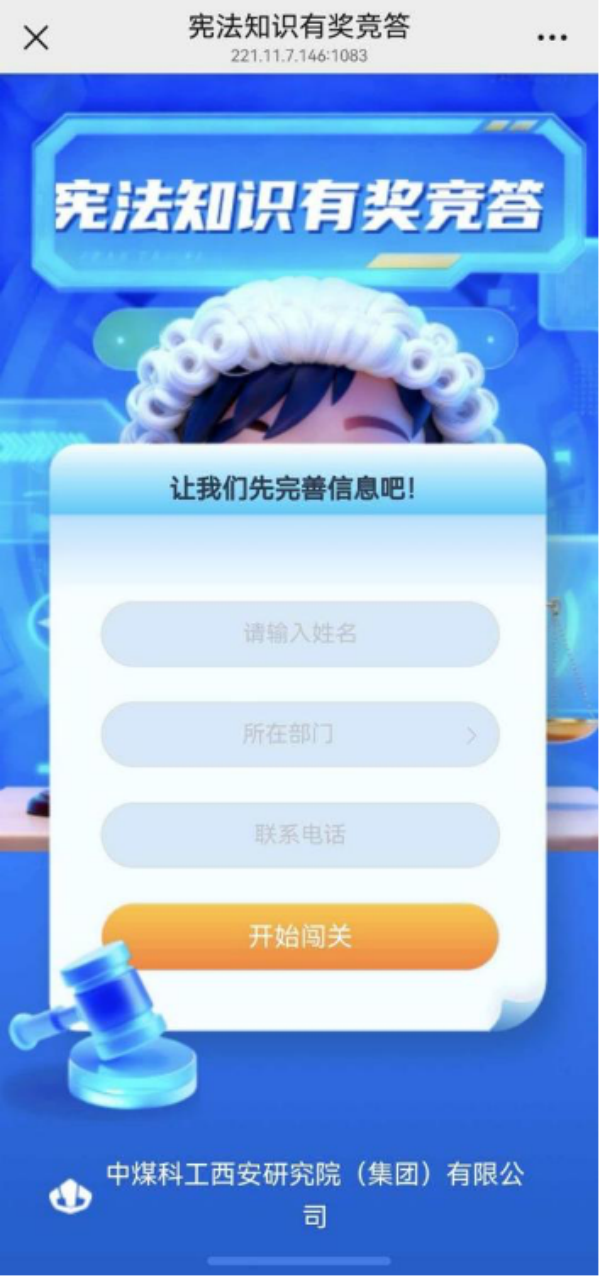Open the three-dot overflow menu
The image size is (600, 1277).
coord(552,38)
